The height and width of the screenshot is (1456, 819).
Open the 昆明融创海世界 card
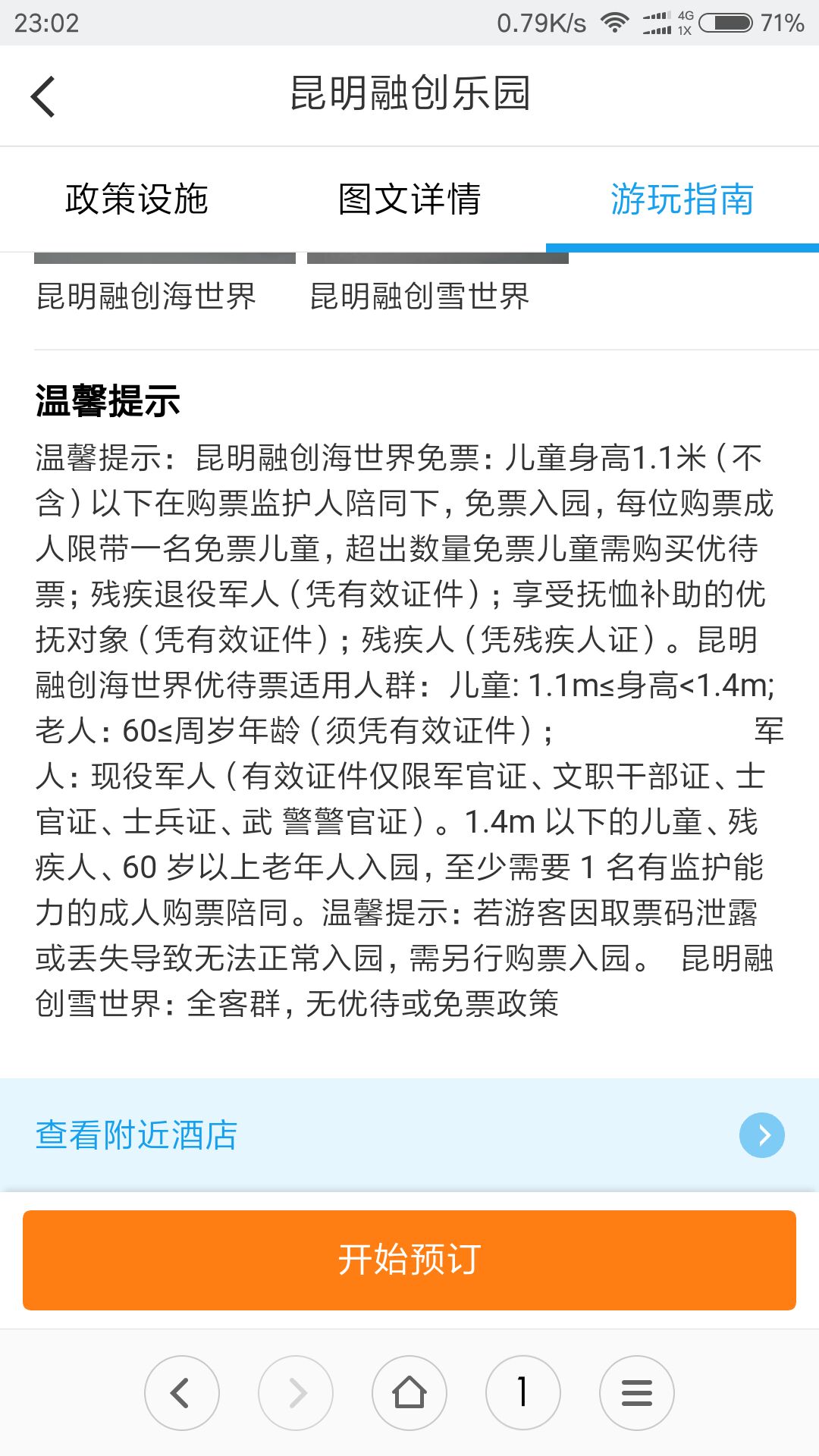tap(147, 294)
